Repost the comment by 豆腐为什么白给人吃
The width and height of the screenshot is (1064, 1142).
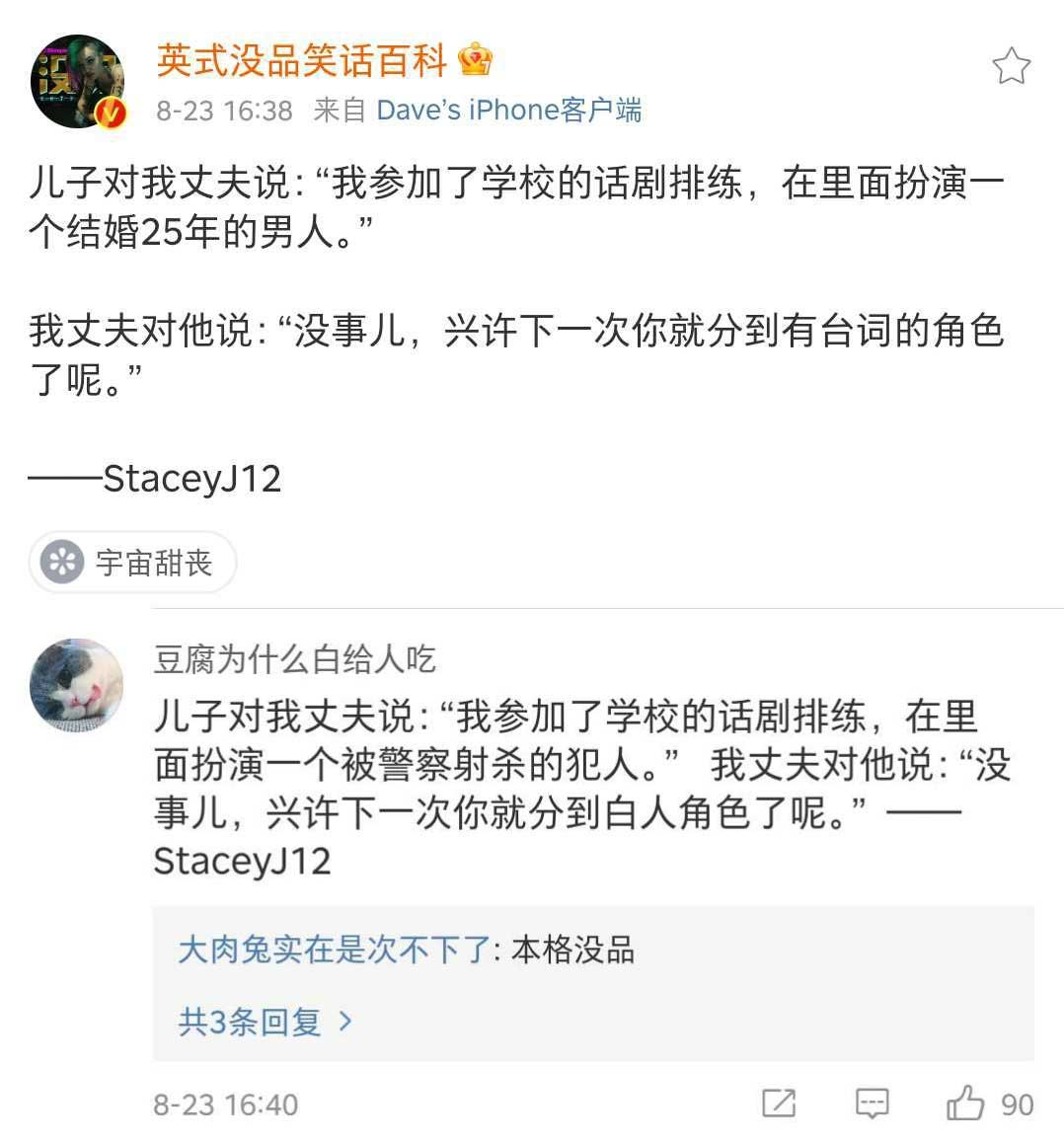pos(779,1104)
